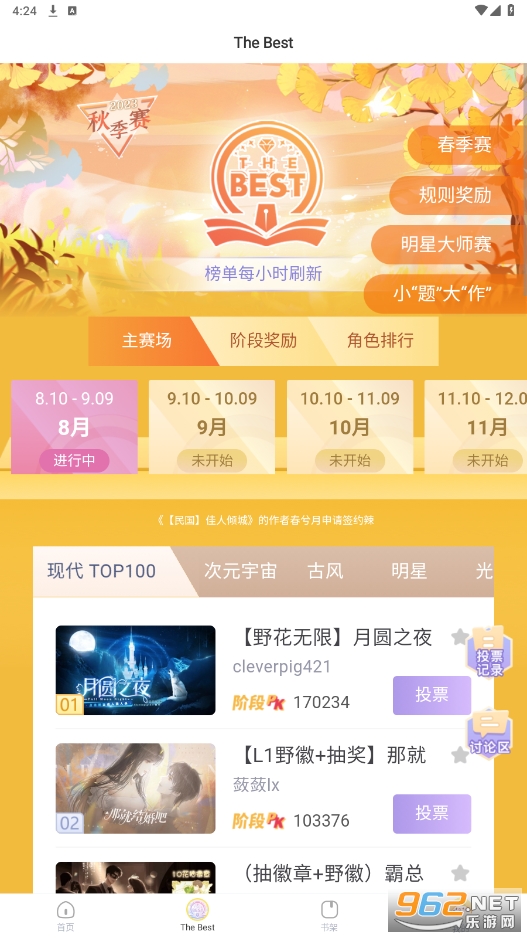Screen dimensions: 527x938
Task: Select the 9月 stage card
Action: [x=212, y=427]
